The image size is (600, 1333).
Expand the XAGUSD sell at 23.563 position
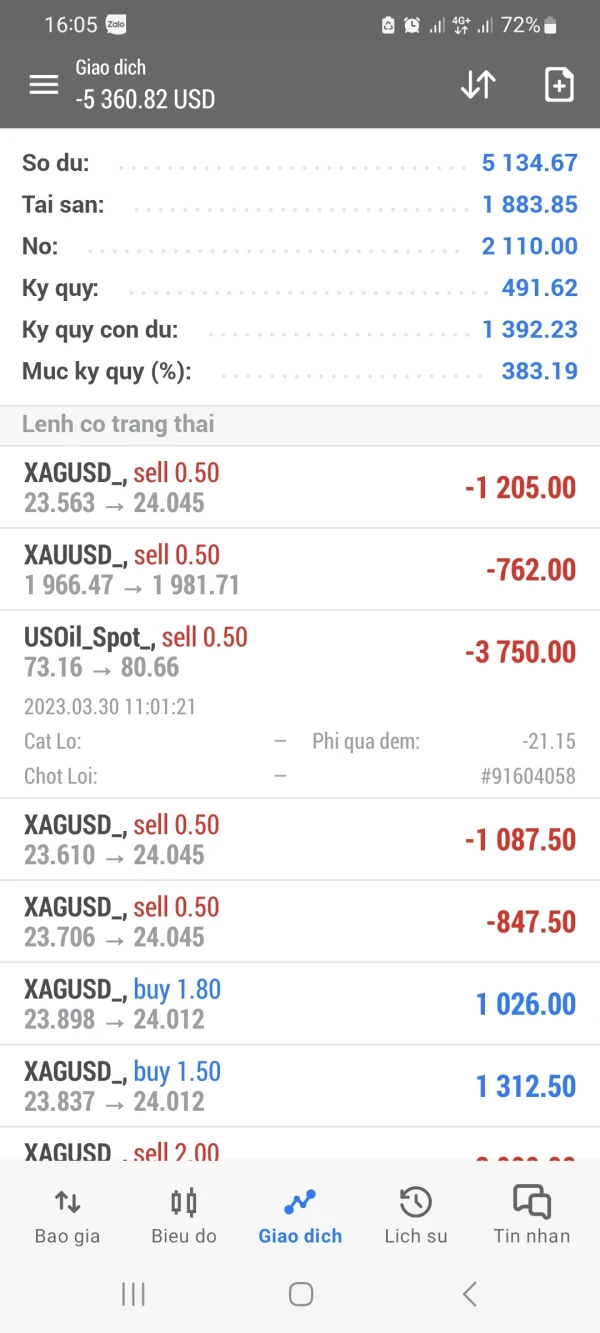300,487
